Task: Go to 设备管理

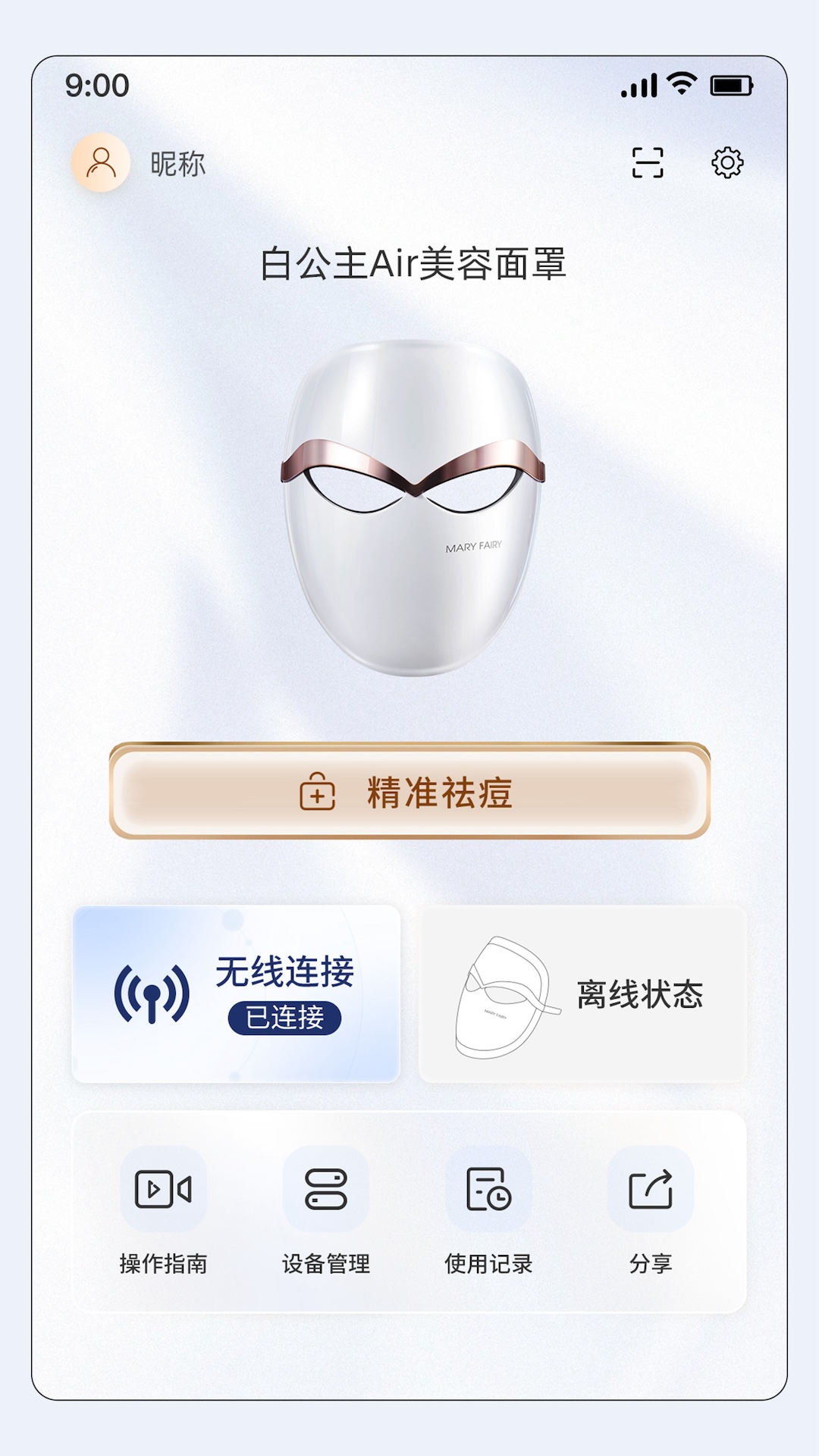Action: coord(326,1189)
